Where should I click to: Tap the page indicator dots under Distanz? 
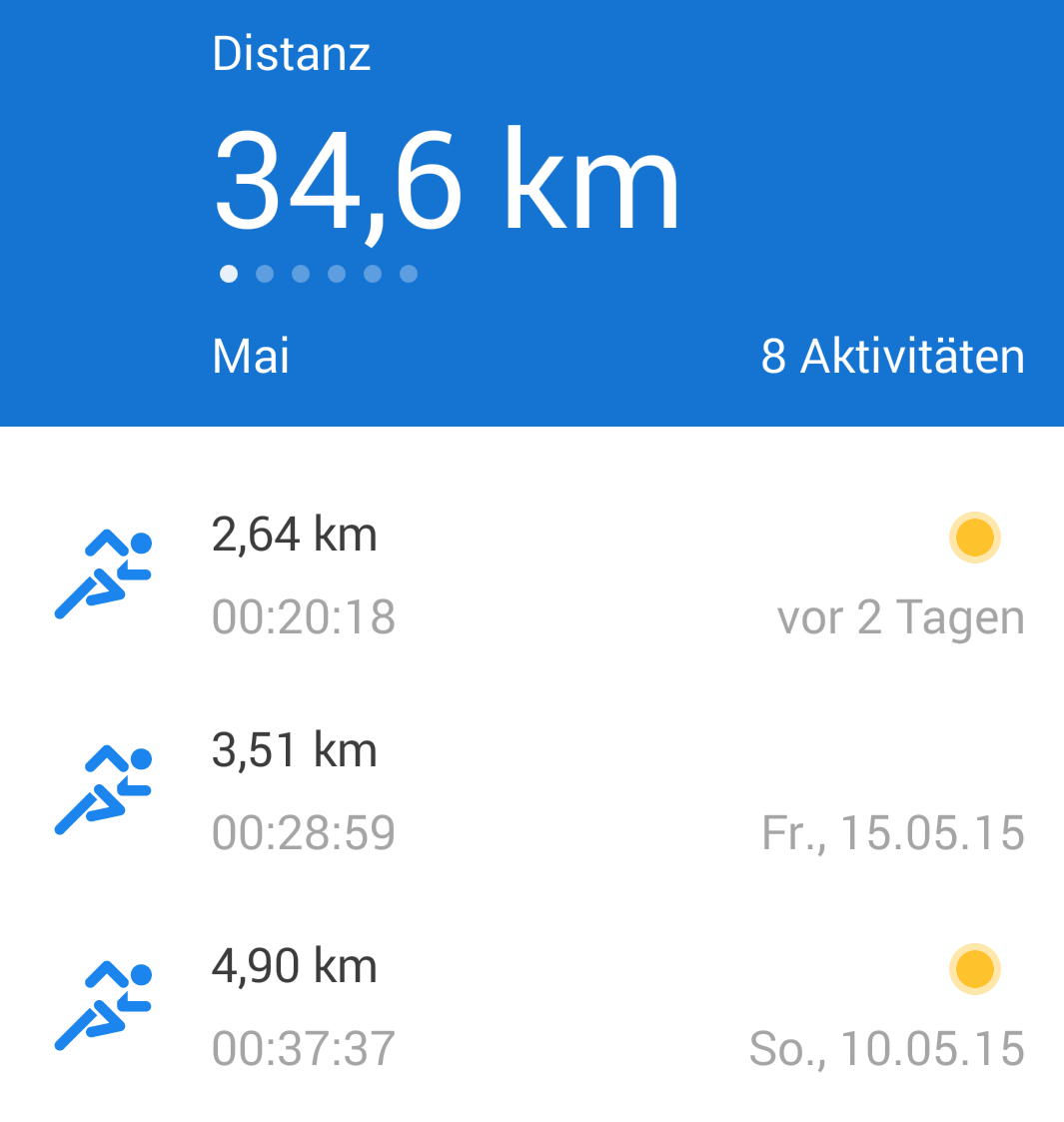(318, 274)
